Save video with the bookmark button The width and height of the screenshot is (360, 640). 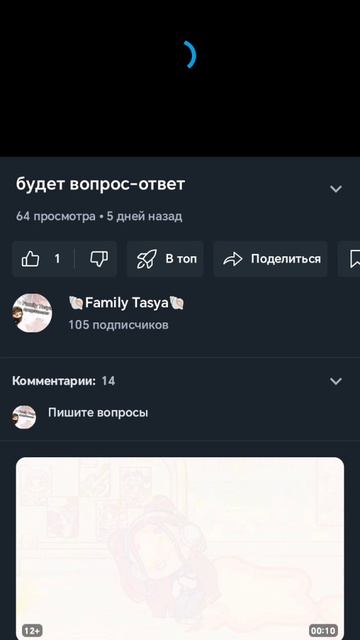[x=349, y=259]
